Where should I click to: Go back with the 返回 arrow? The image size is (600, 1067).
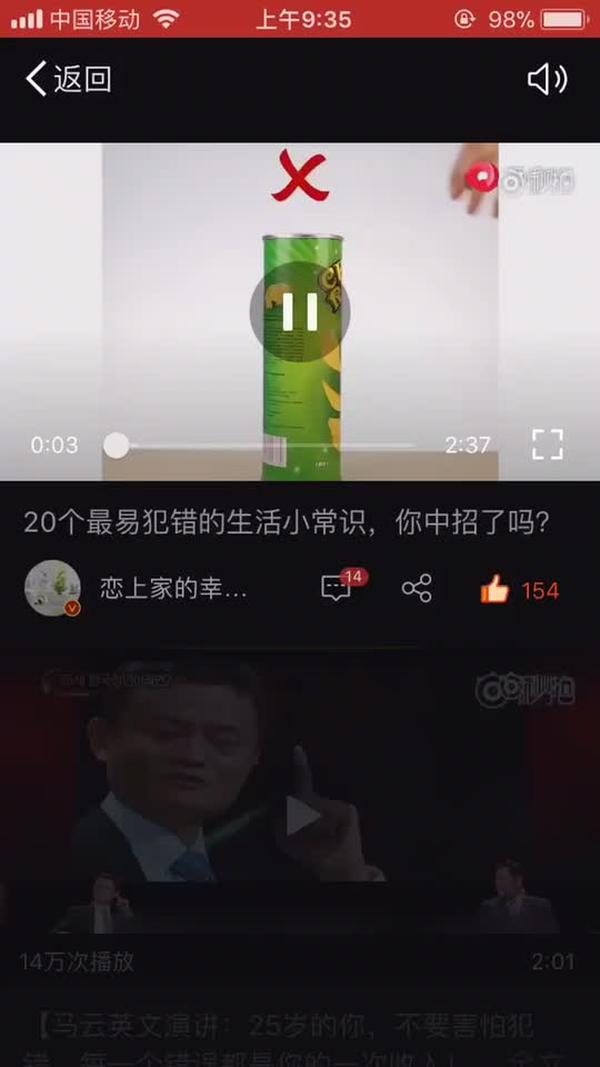tap(66, 79)
